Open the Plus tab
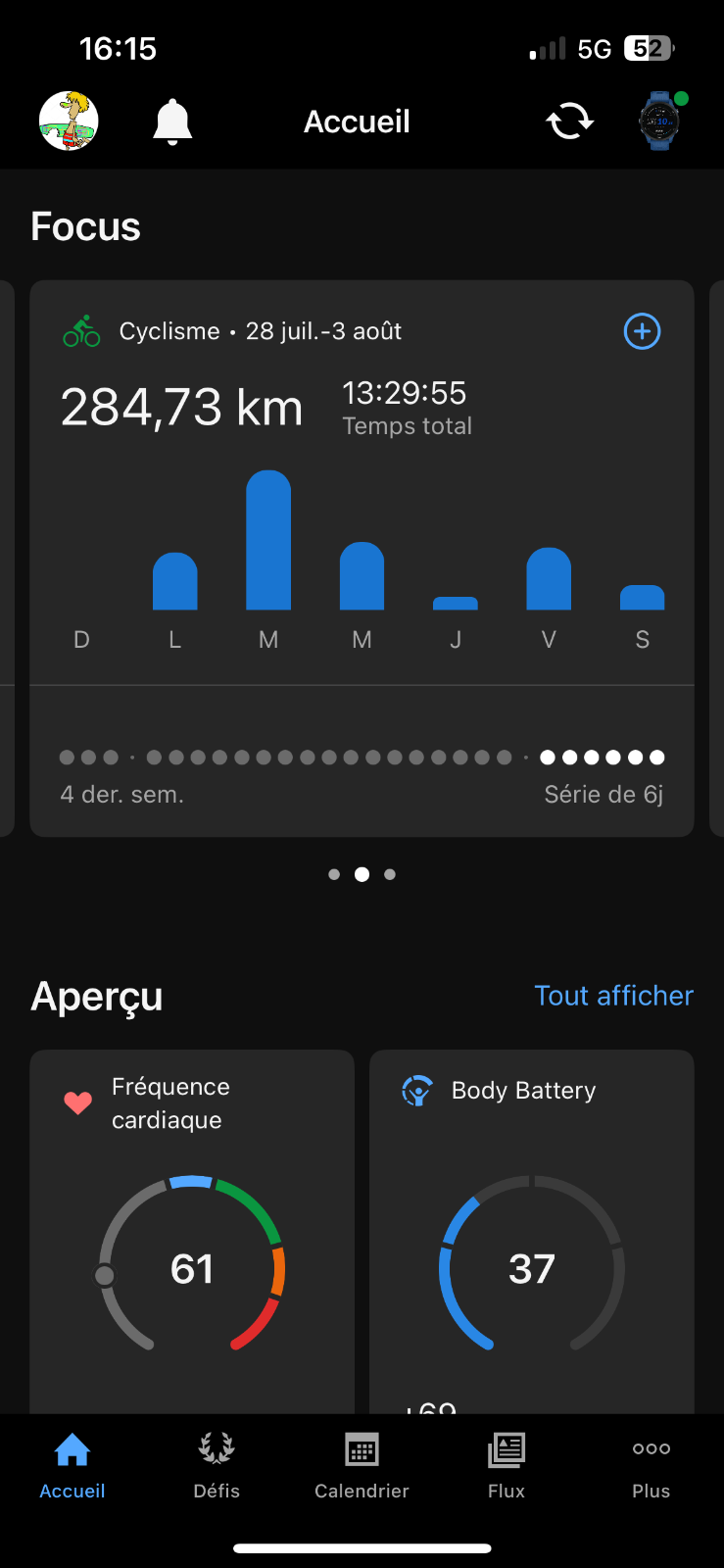 point(652,1466)
